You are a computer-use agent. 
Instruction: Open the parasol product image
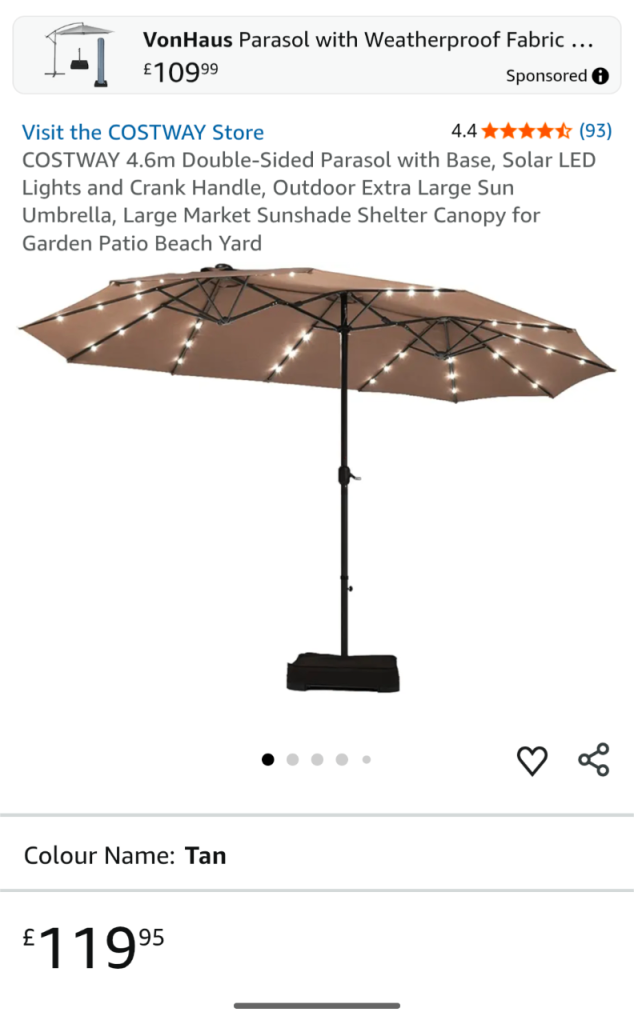316,480
